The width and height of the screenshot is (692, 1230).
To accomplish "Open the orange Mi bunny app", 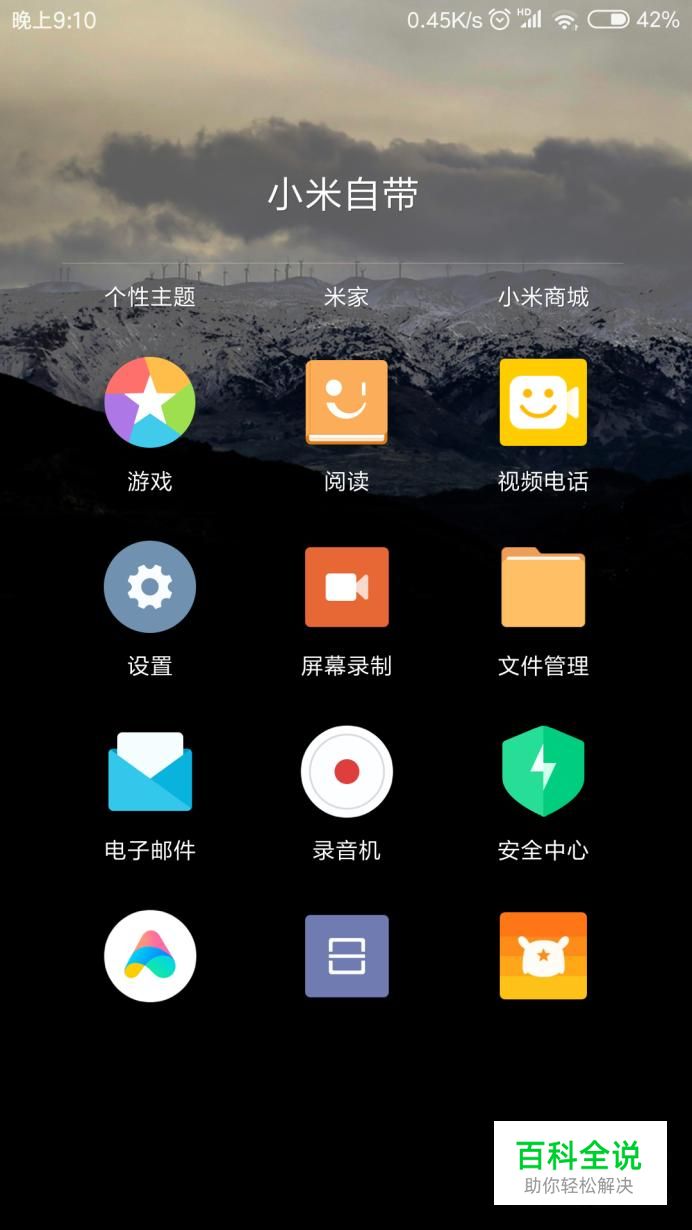I will click(x=543, y=956).
